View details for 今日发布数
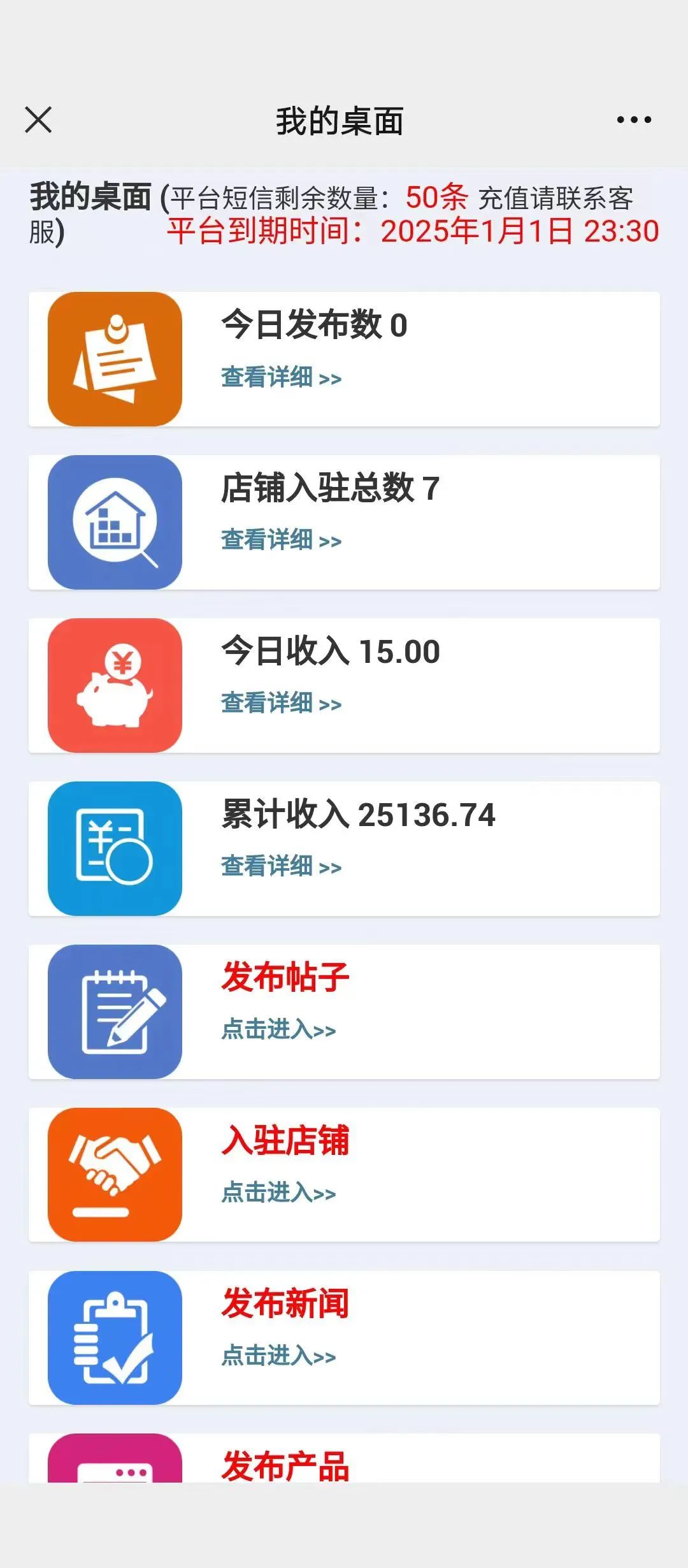 (282, 377)
